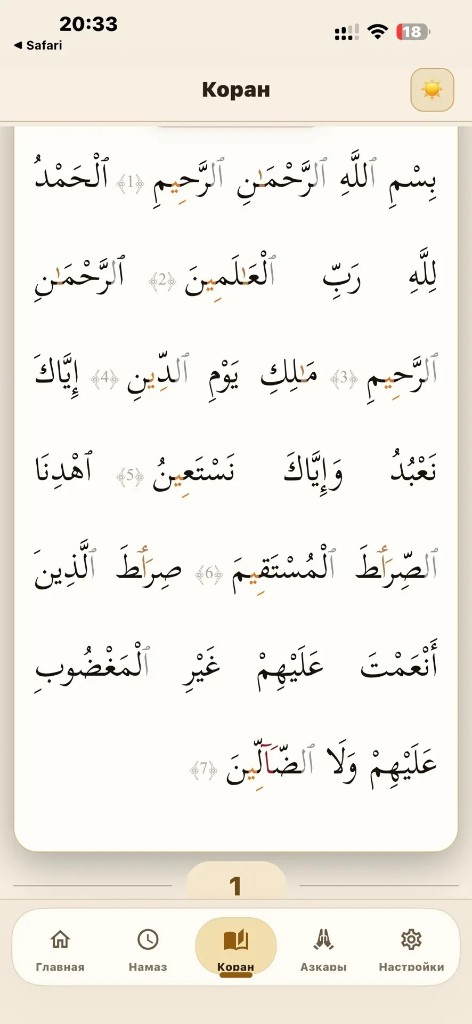The height and width of the screenshot is (1024, 472).
Task: Open the Намаз tab
Action: pos(148,949)
